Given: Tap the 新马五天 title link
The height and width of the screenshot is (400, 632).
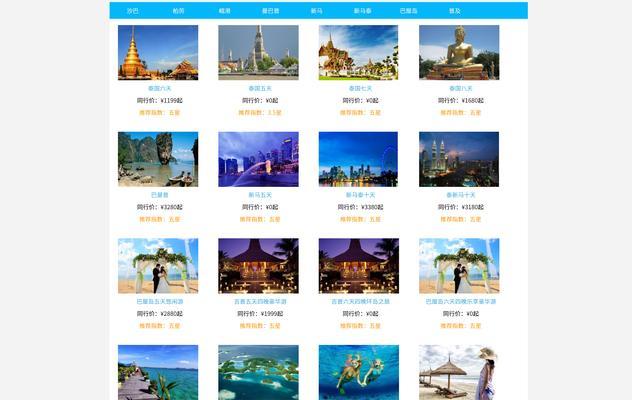Looking at the screenshot, I should coord(258,195).
